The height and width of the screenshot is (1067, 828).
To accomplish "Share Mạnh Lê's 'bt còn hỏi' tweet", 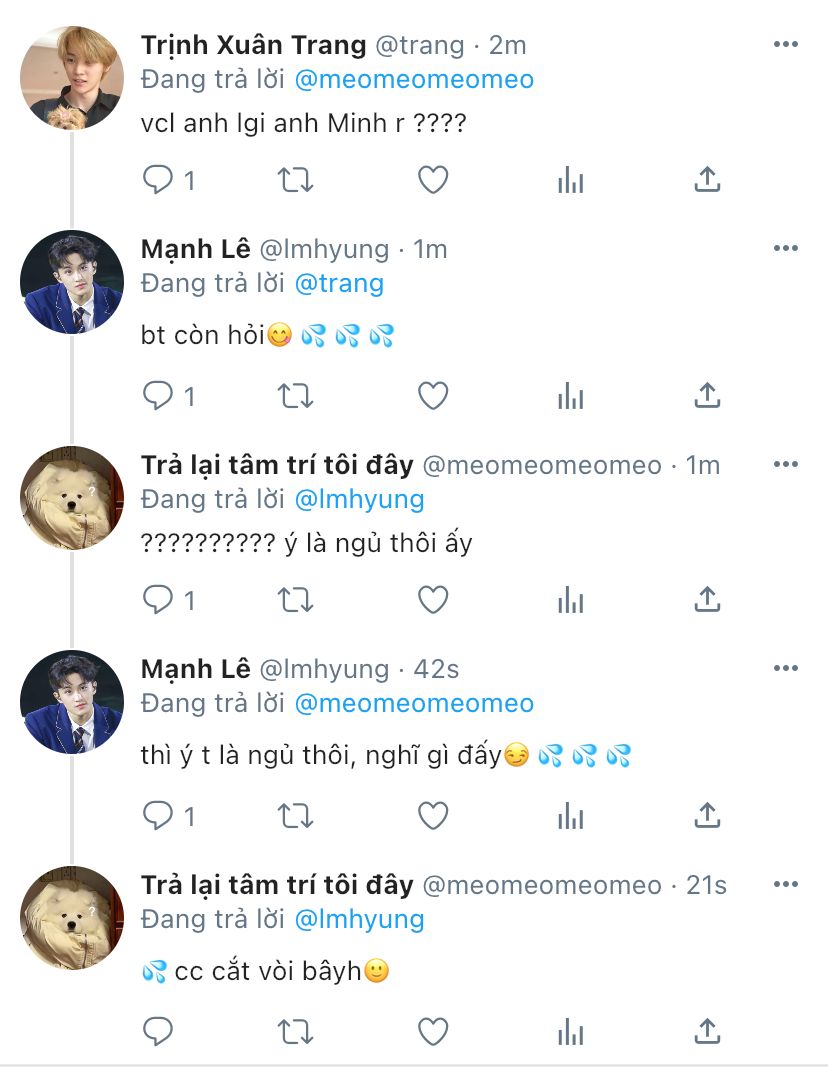I will [x=707, y=396].
